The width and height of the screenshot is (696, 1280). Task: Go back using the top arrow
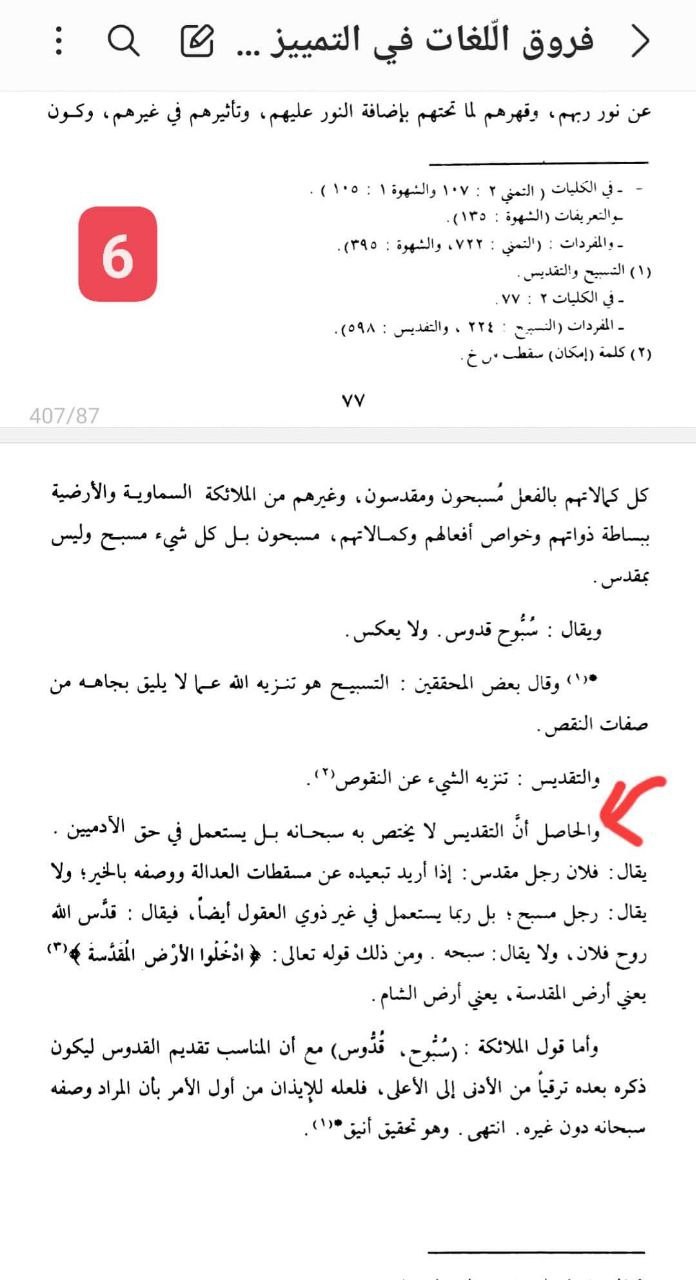click(639, 41)
